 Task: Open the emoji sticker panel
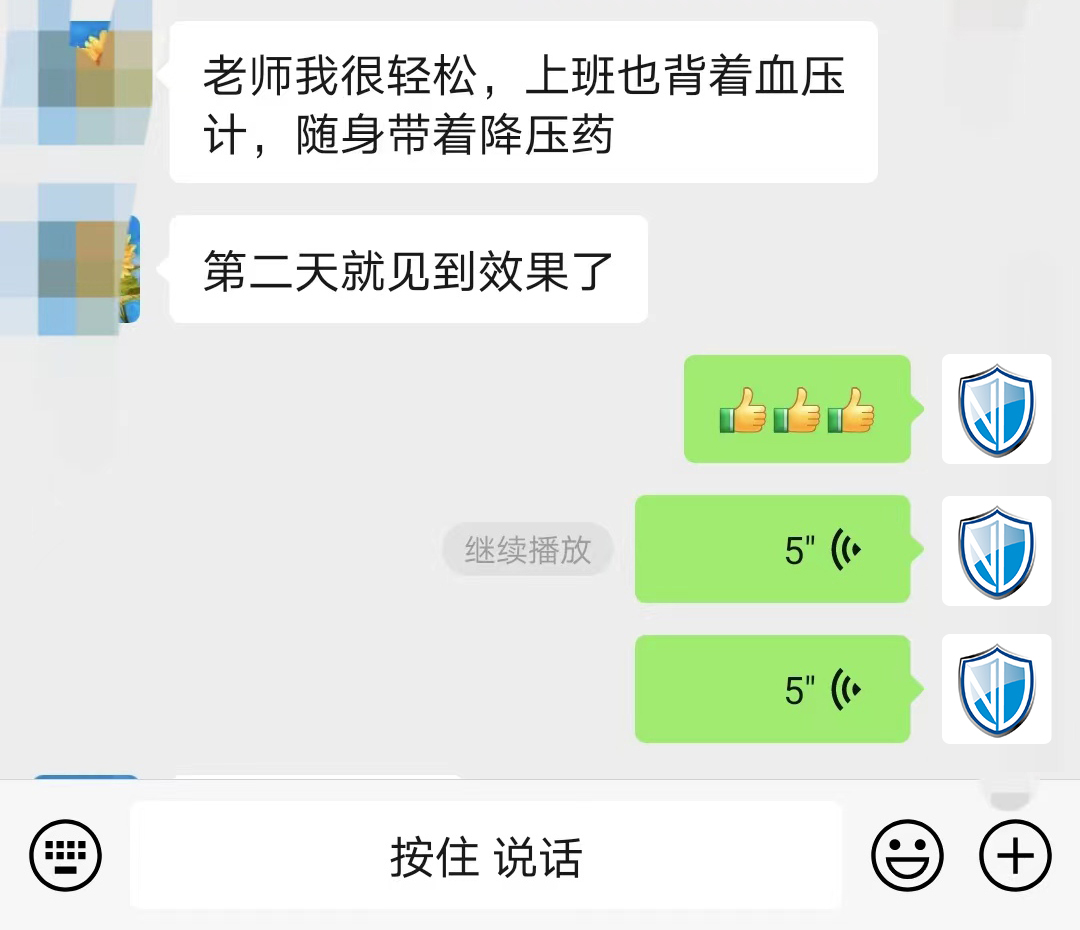(907, 856)
